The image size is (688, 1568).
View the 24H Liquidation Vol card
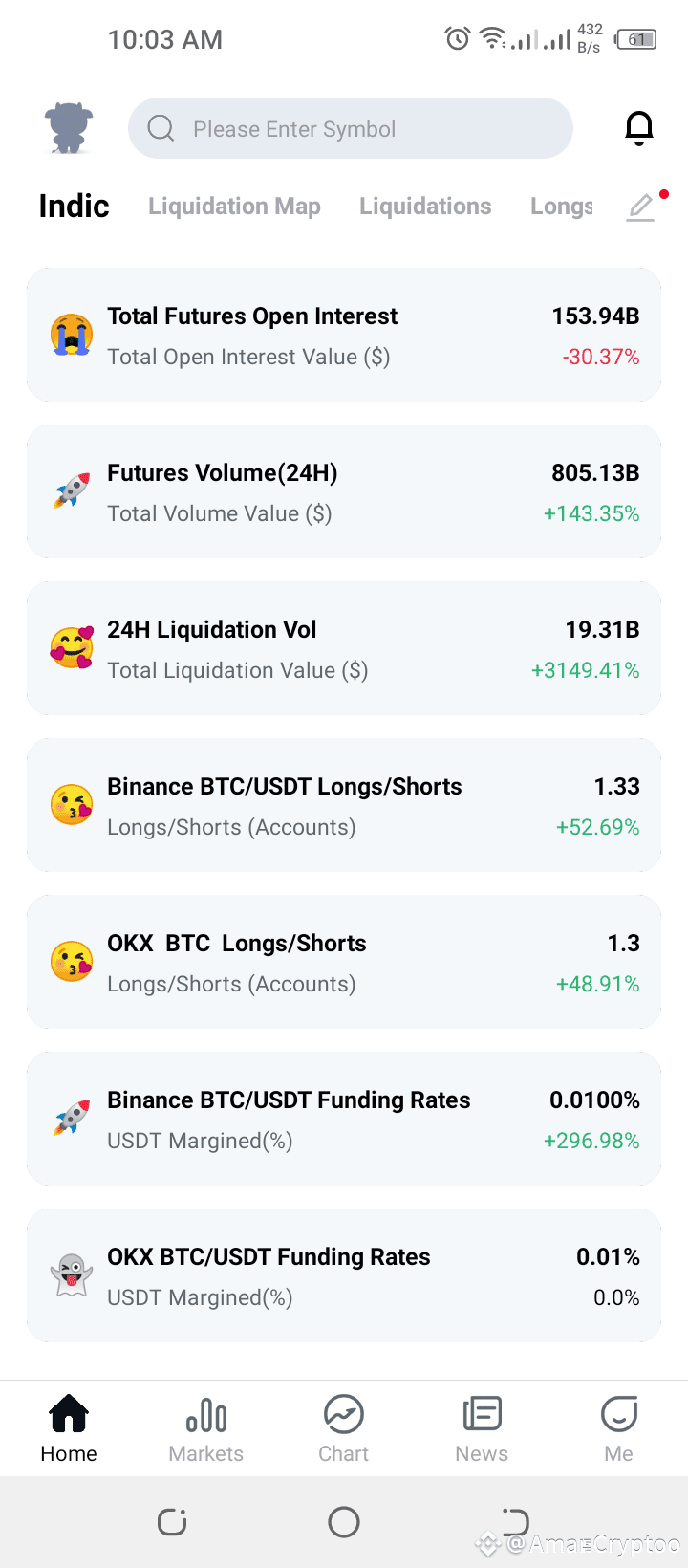tap(344, 648)
